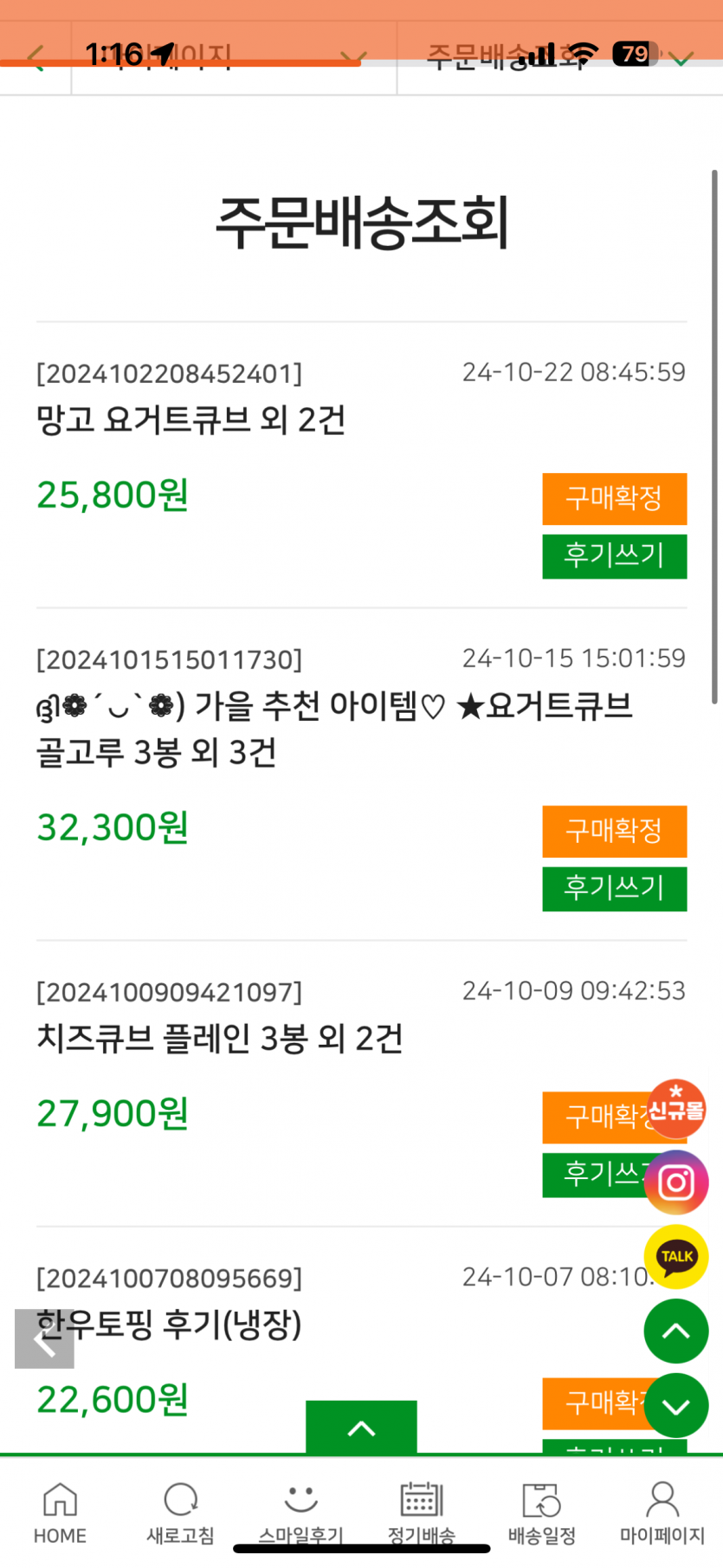Open 배송일정 delivery schedule tab
This screenshot has height=1568, width=723.
pos(542,1513)
